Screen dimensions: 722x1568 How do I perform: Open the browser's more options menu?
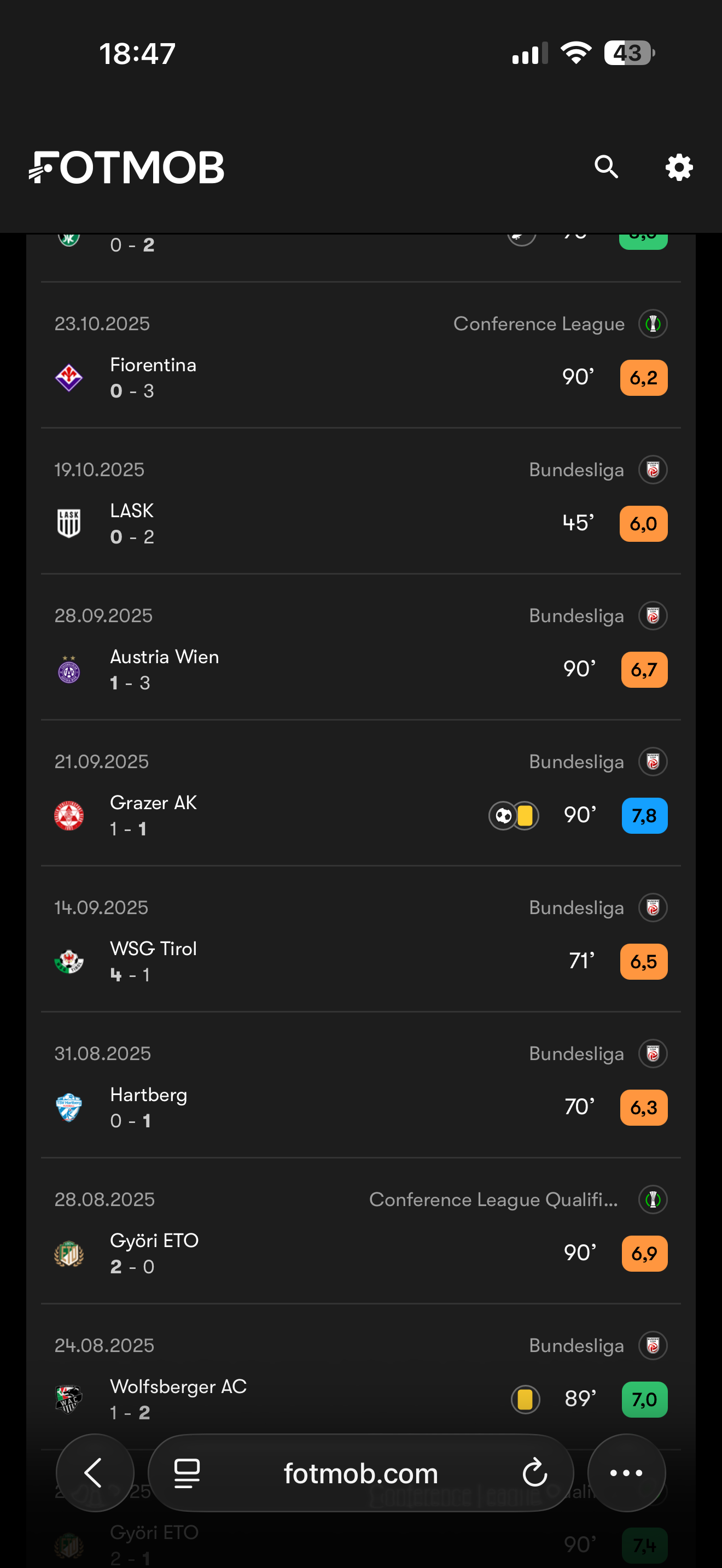pos(626,1473)
